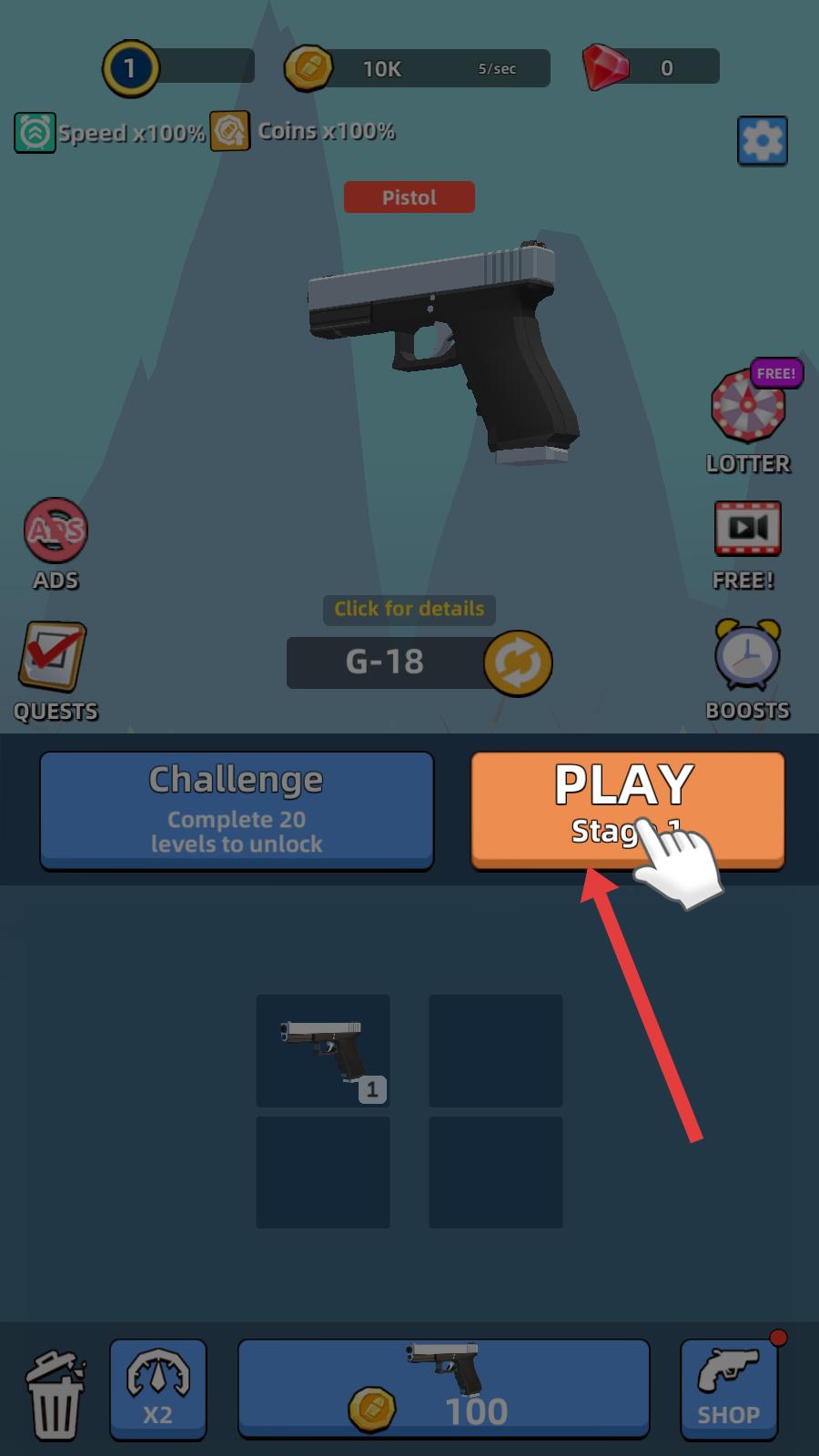Activate the X2 speed boost

click(158, 1388)
